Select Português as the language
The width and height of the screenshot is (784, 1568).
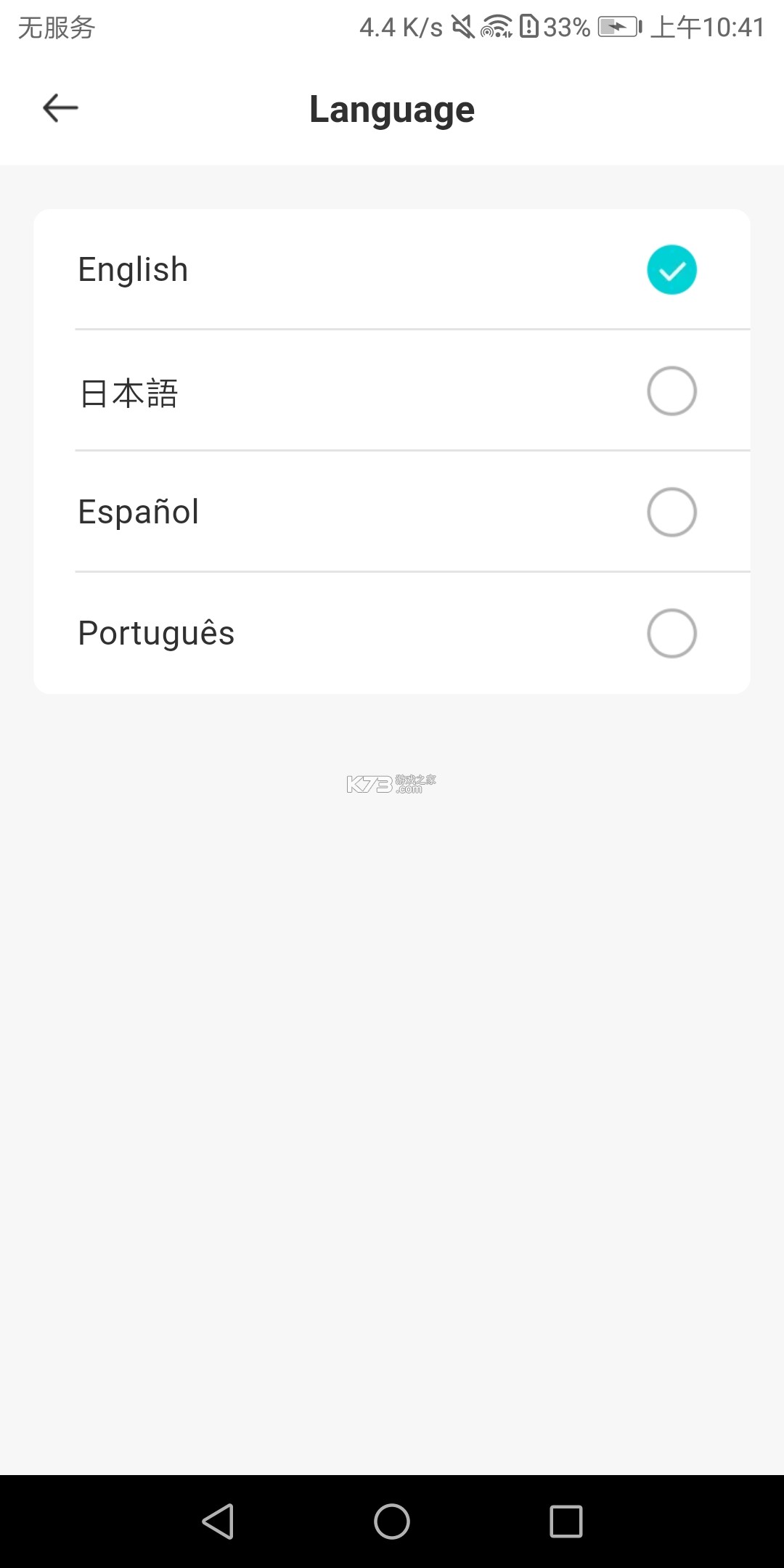click(x=671, y=632)
